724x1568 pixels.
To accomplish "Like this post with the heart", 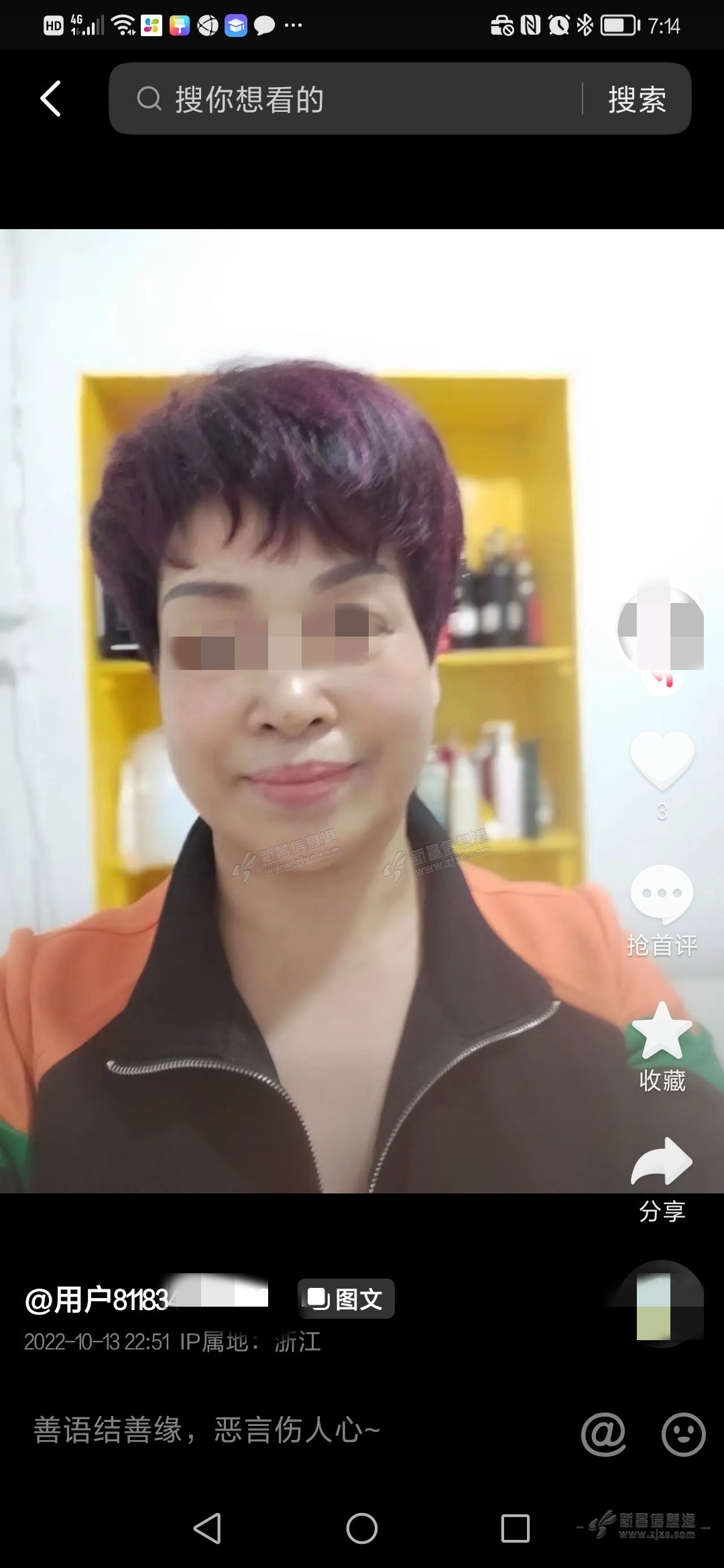I will click(x=662, y=759).
